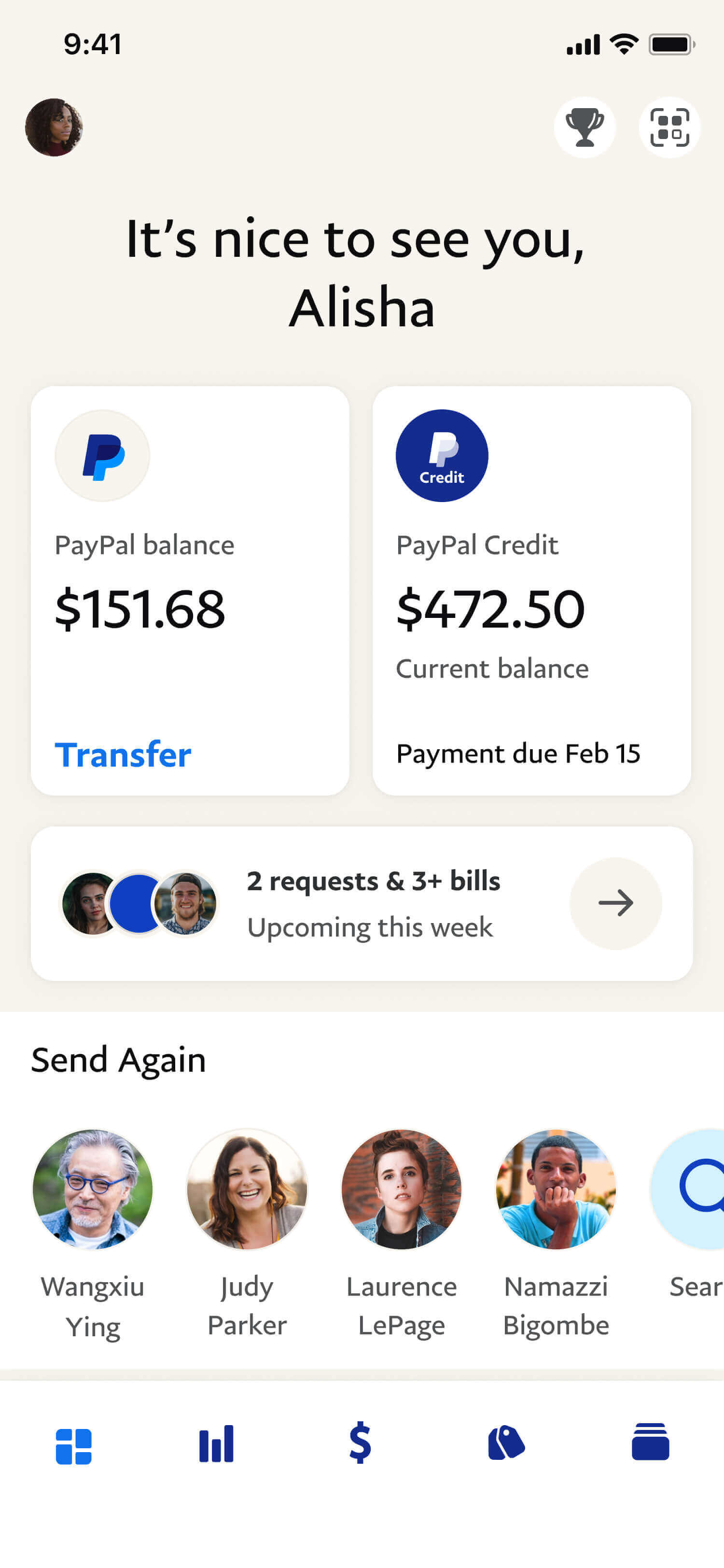Send again to Namazzi Bigombe

coord(556,1189)
